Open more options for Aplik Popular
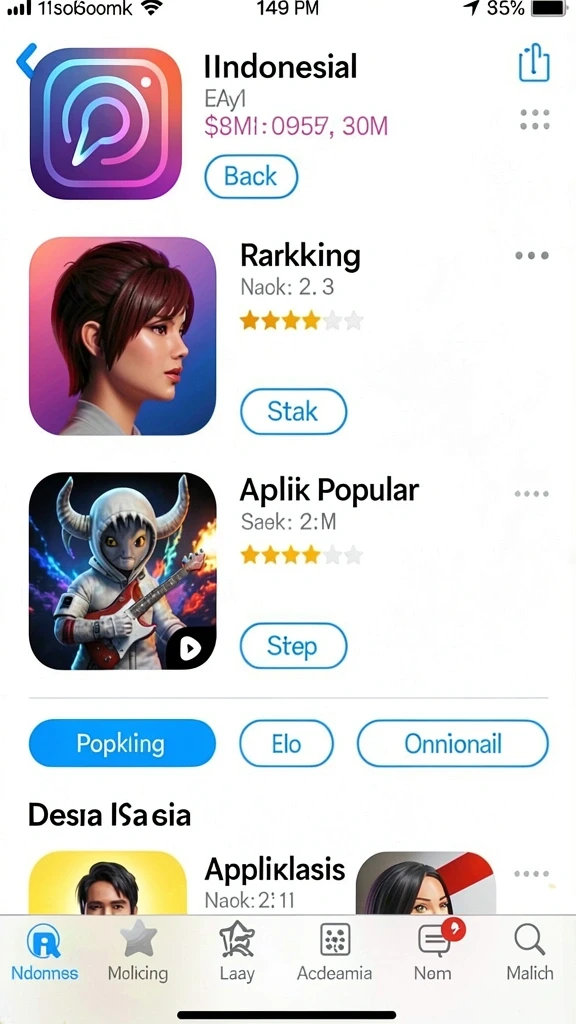576x1024 pixels. point(532,494)
